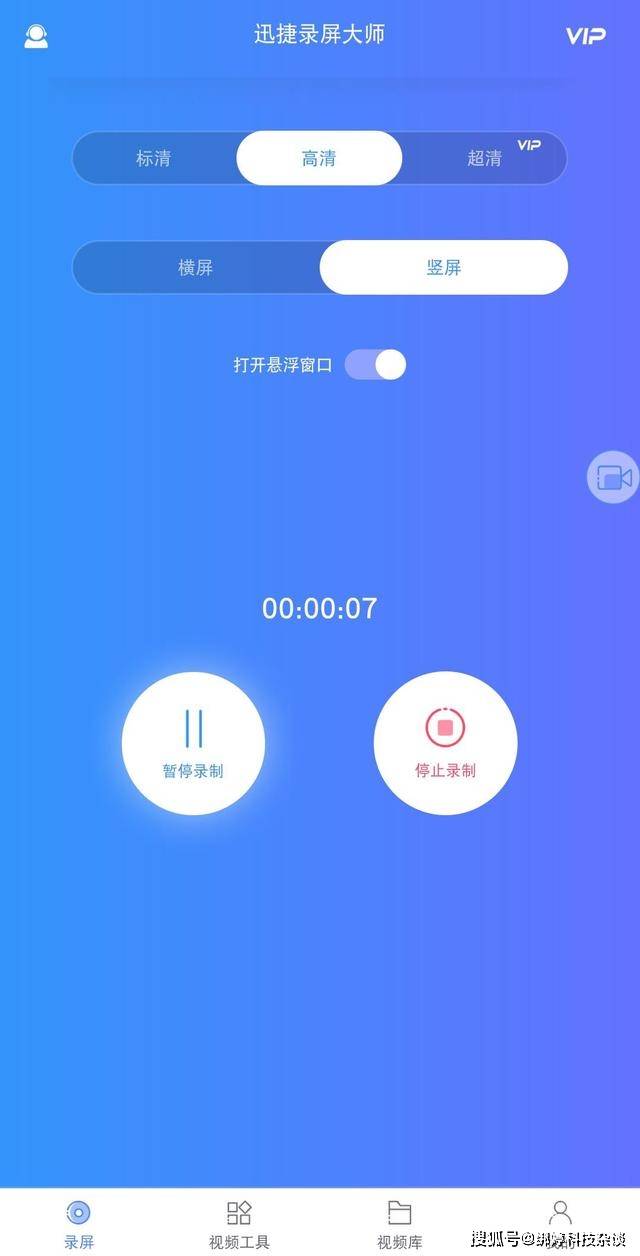Open customer service headset icon
This screenshot has height=1256, width=640.
click(36, 36)
